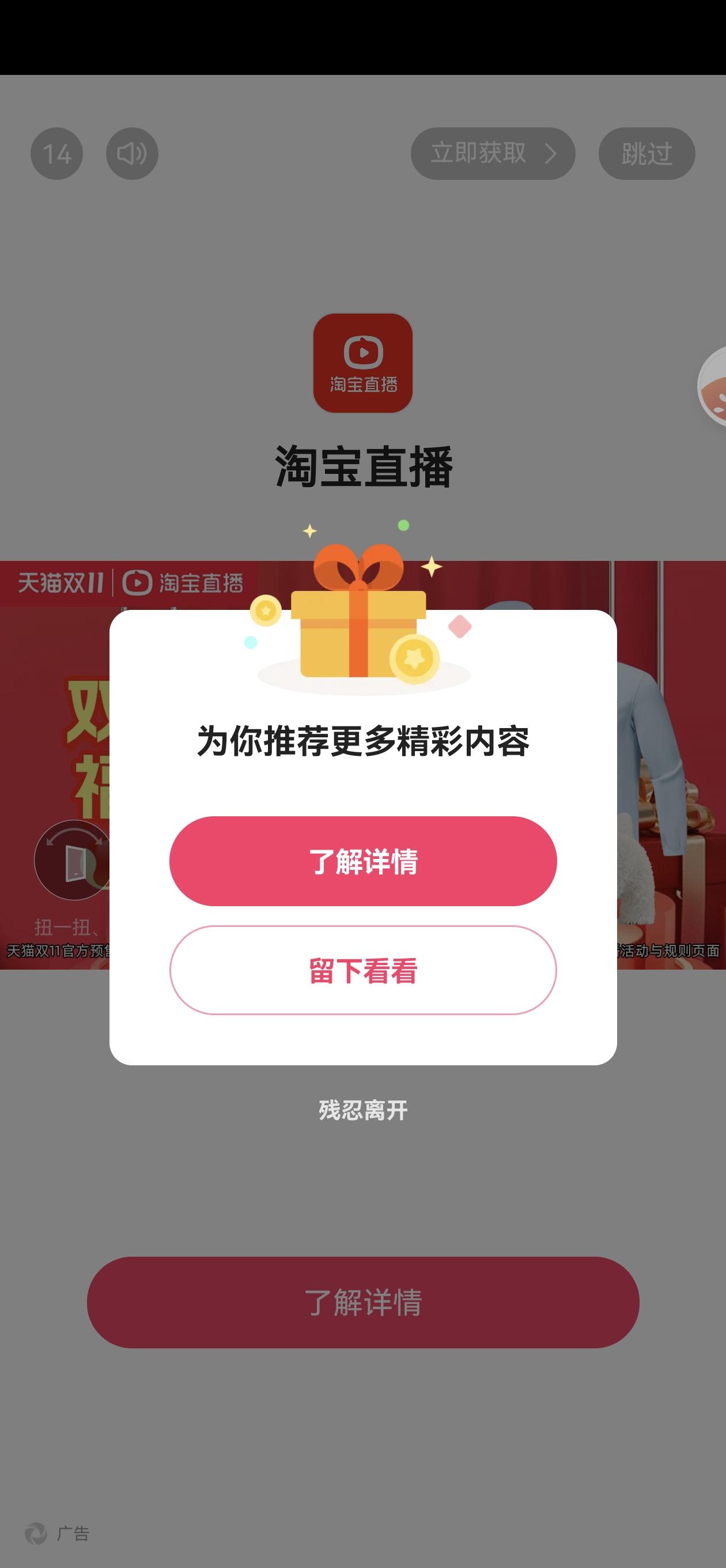Tap the 淘宝直播 app icon
The height and width of the screenshot is (1568, 726).
pyautogui.click(x=362, y=363)
